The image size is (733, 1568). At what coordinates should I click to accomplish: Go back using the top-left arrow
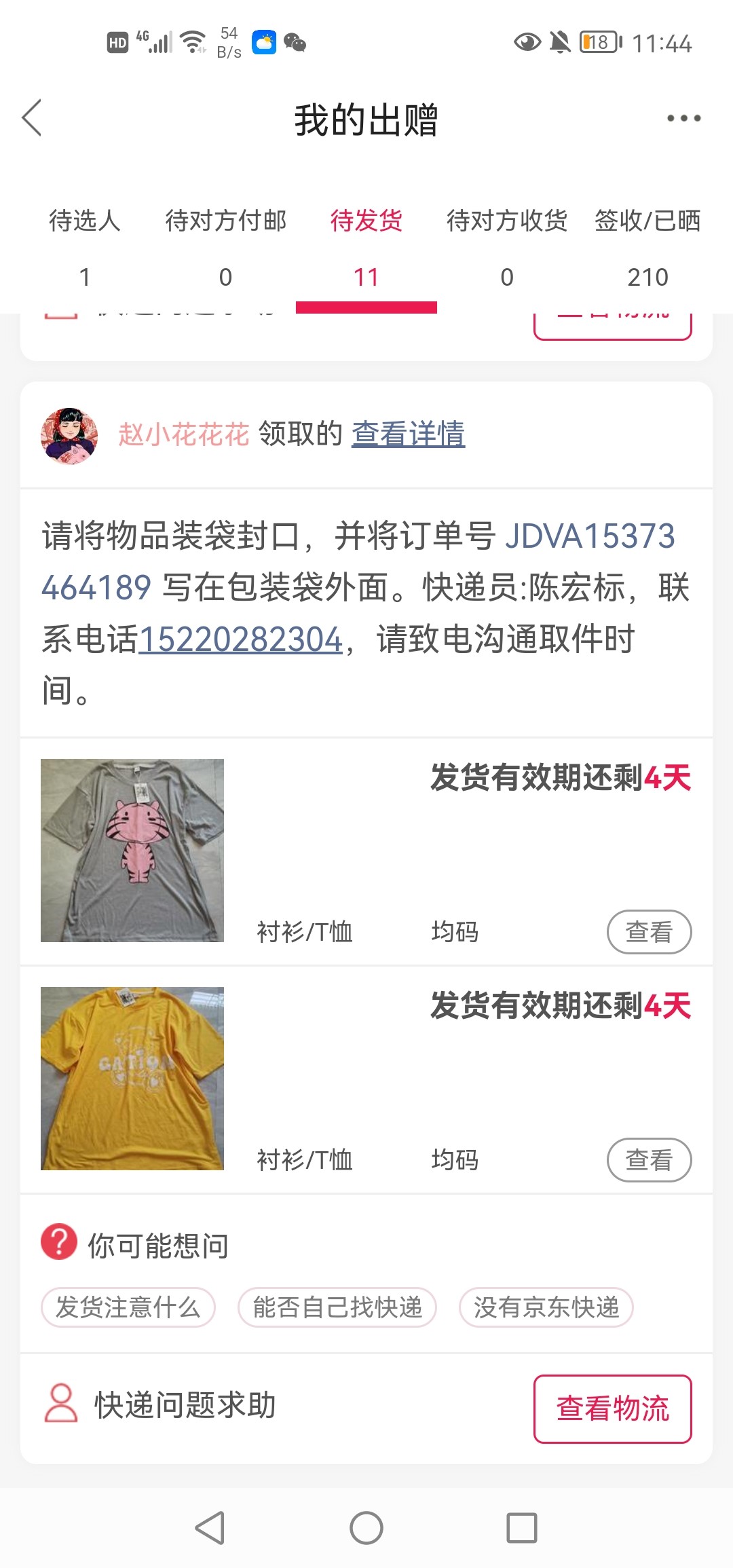tap(32, 118)
